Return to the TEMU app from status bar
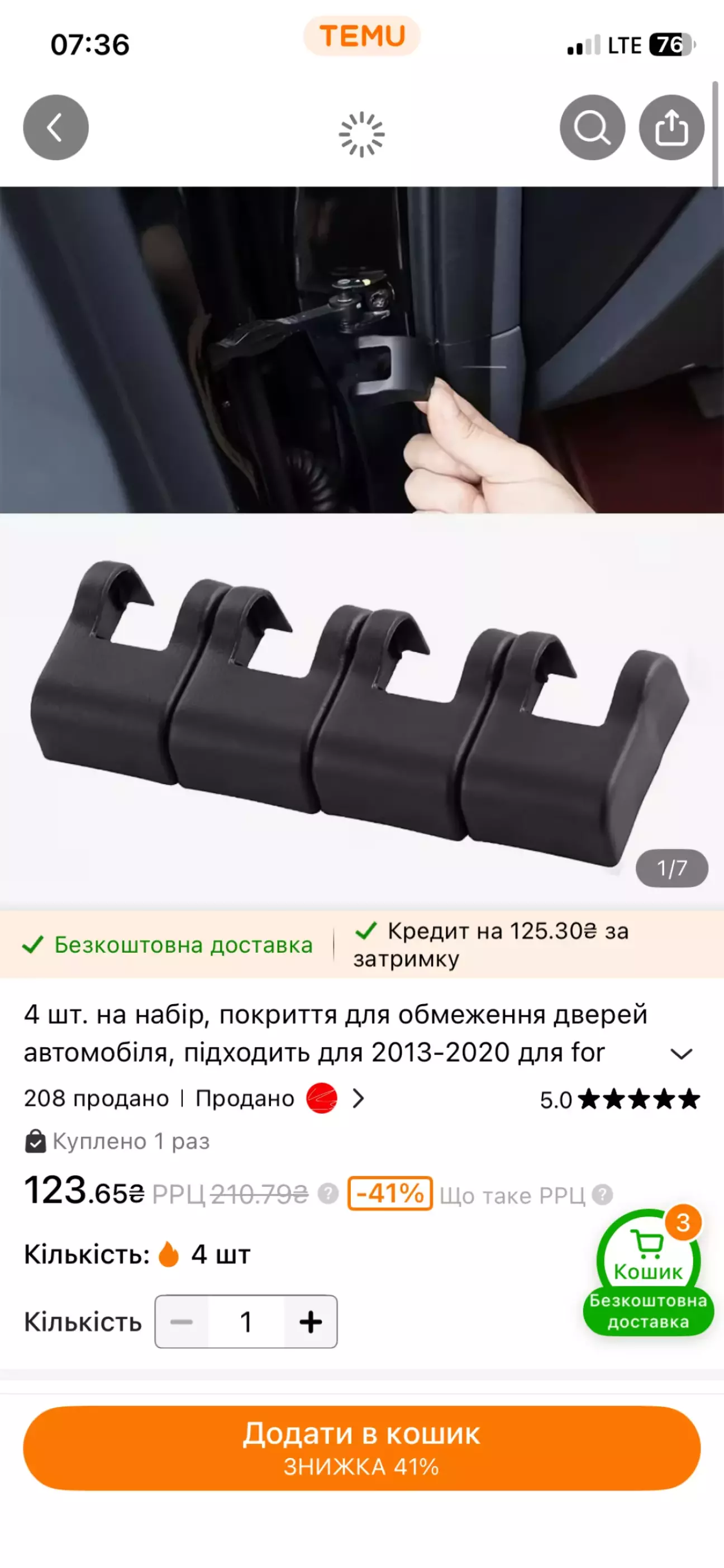 click(361, 35)
